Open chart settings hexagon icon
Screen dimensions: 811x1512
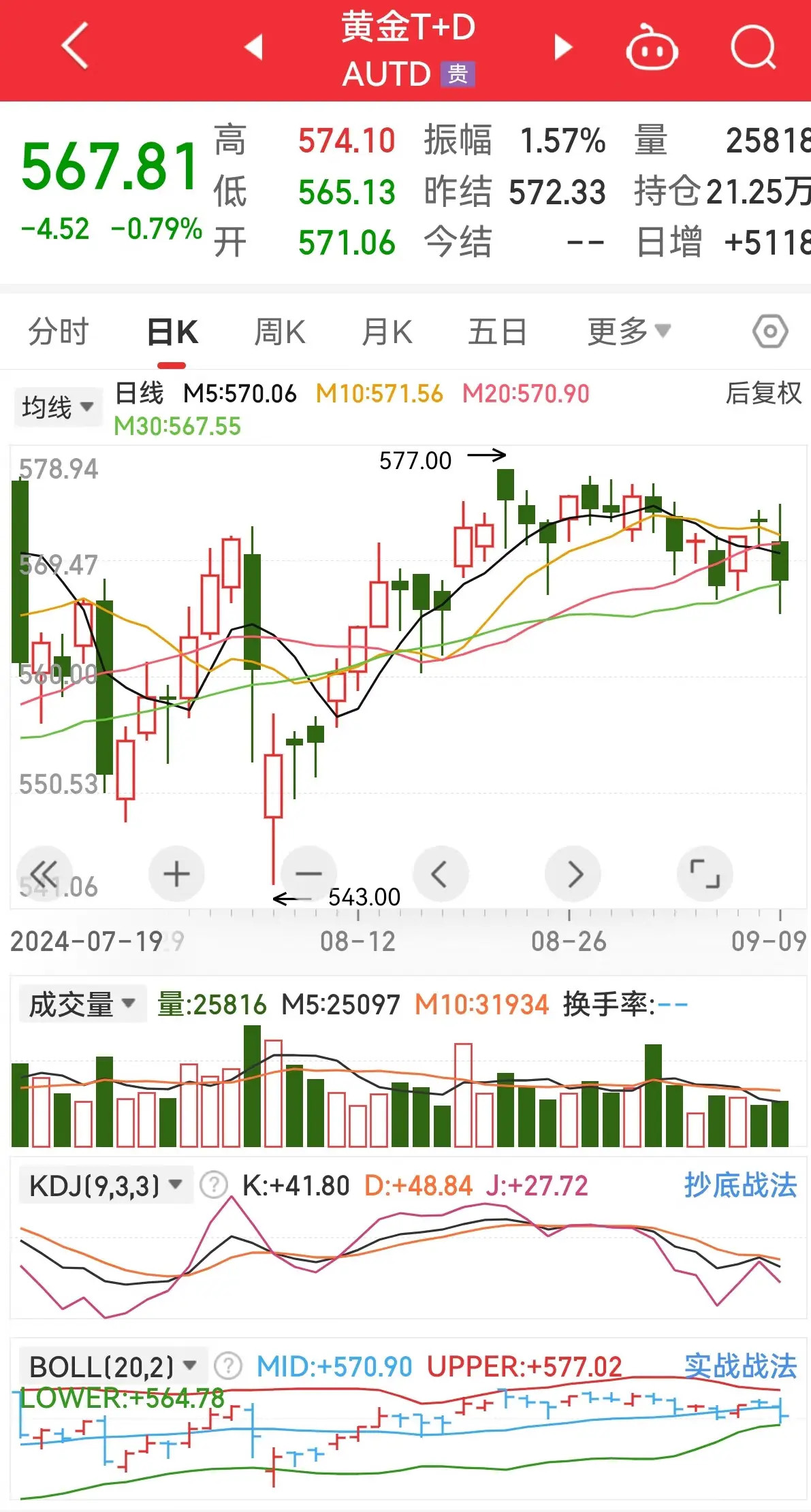tap(770, 332)
